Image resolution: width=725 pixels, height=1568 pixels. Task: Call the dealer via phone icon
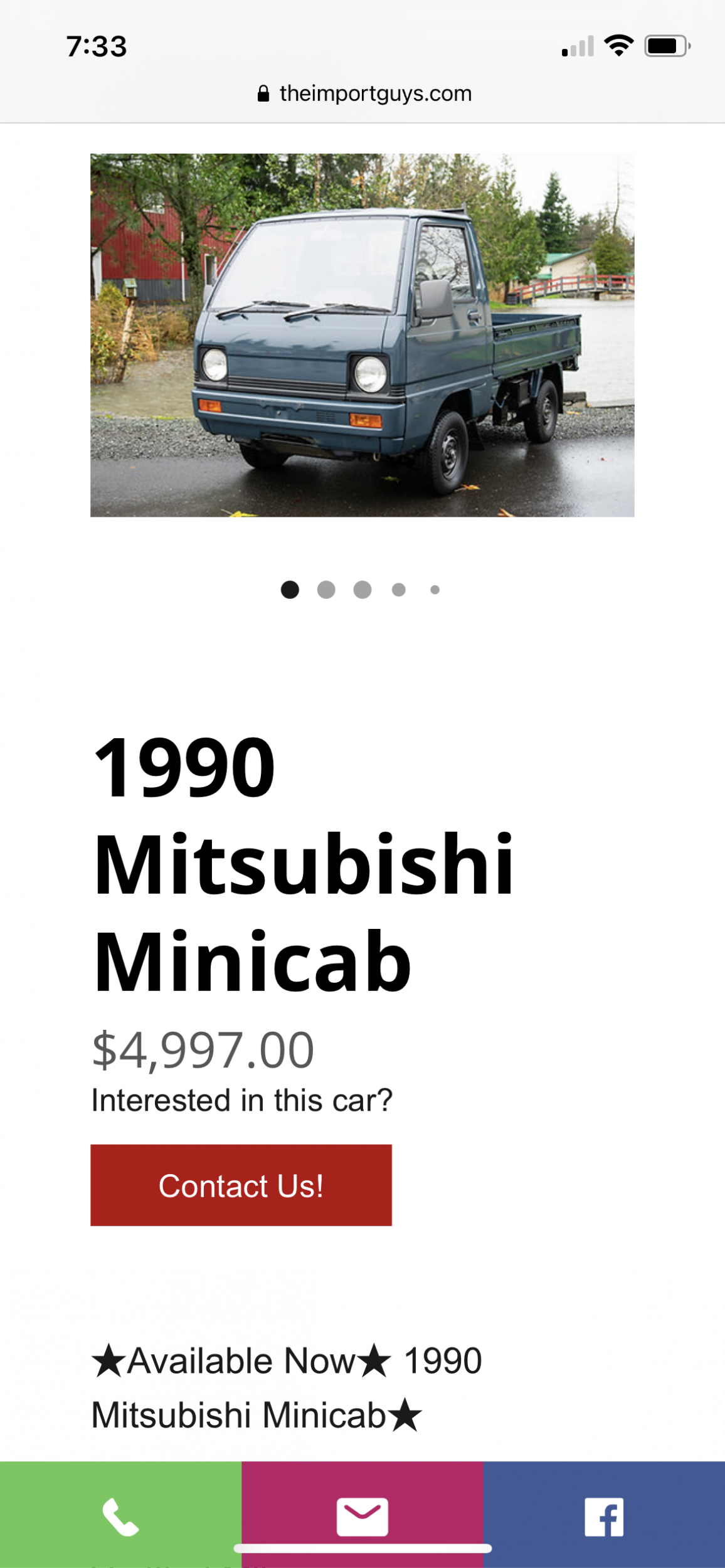(x=120, y=1517)
